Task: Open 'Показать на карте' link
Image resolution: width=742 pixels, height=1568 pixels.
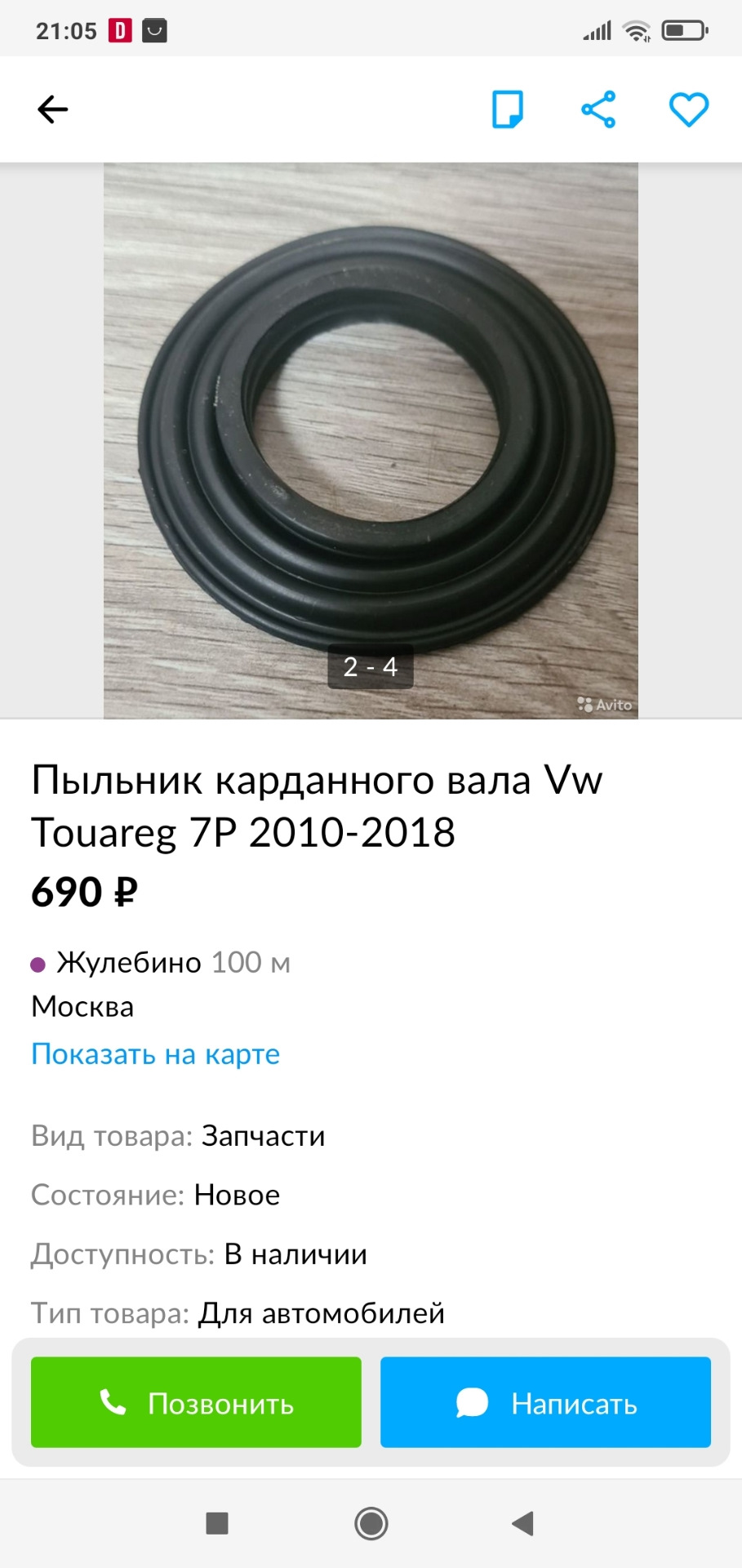Action: pyautogui.click(x=155, y=1054)
